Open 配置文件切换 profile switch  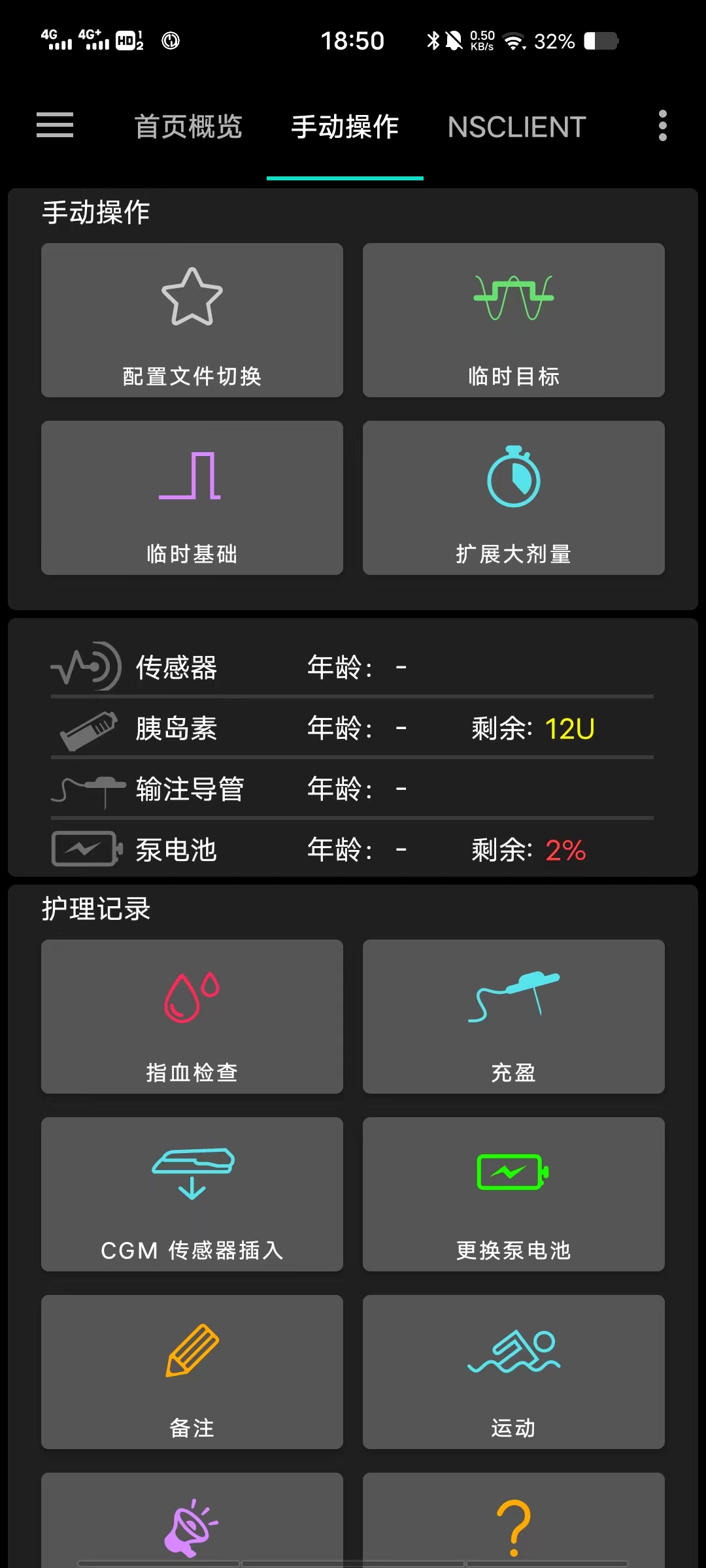pos(192,320)
